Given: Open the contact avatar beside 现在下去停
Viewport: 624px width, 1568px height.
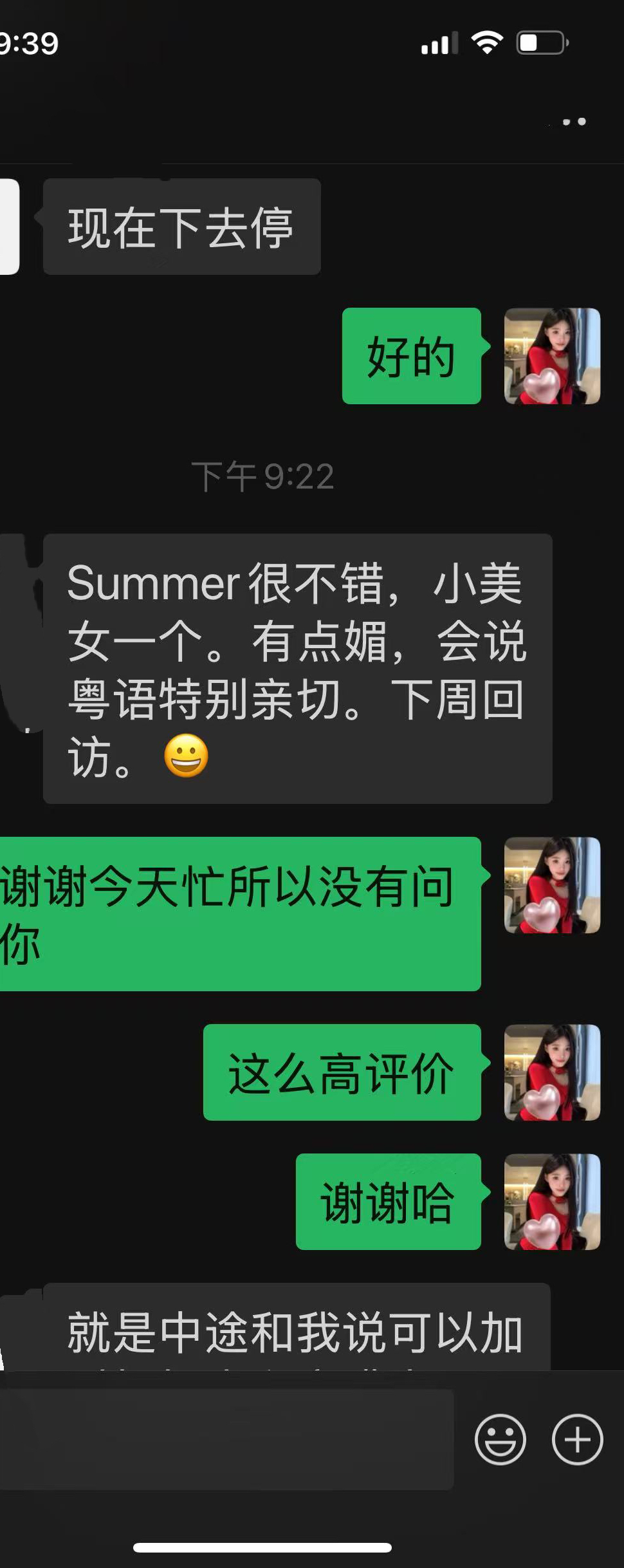Looking at the screenshot, I should [9, 227].
